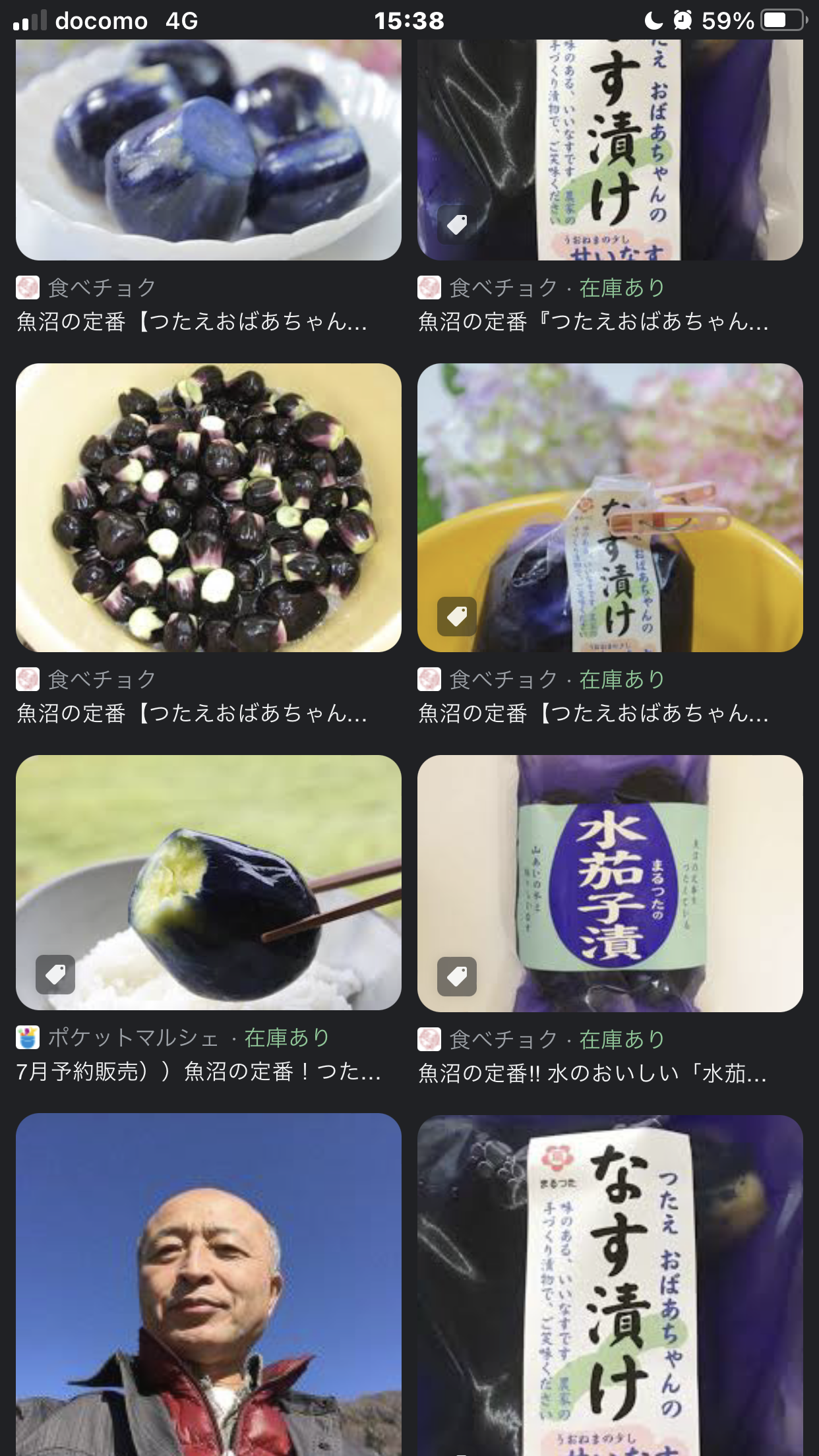The height and width of the screenshot is (1456, 819).
Task: Open the many small eggplants in bowl image
Action: tap(208, 507)
